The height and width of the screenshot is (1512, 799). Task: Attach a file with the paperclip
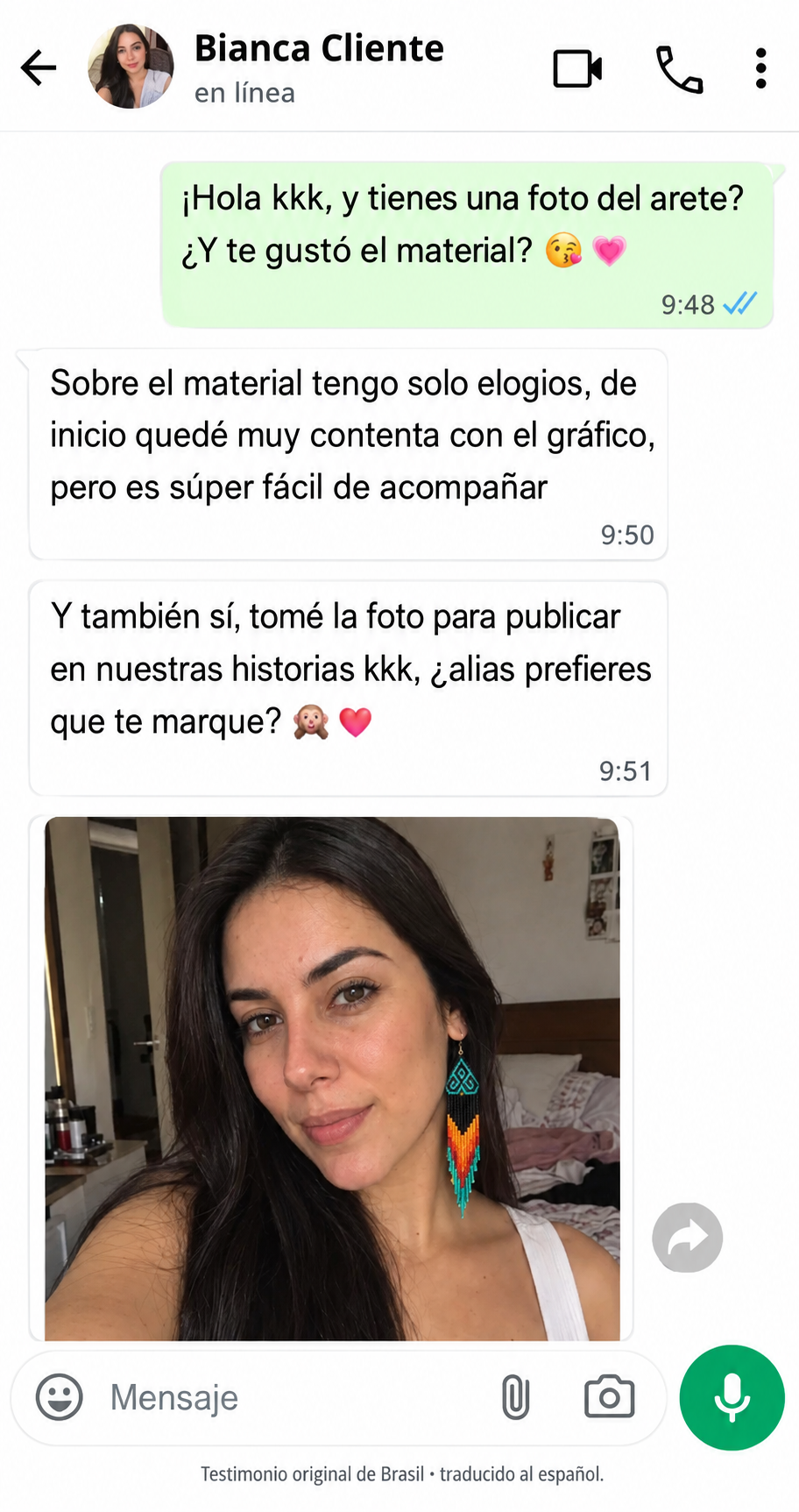[516, 1397]
